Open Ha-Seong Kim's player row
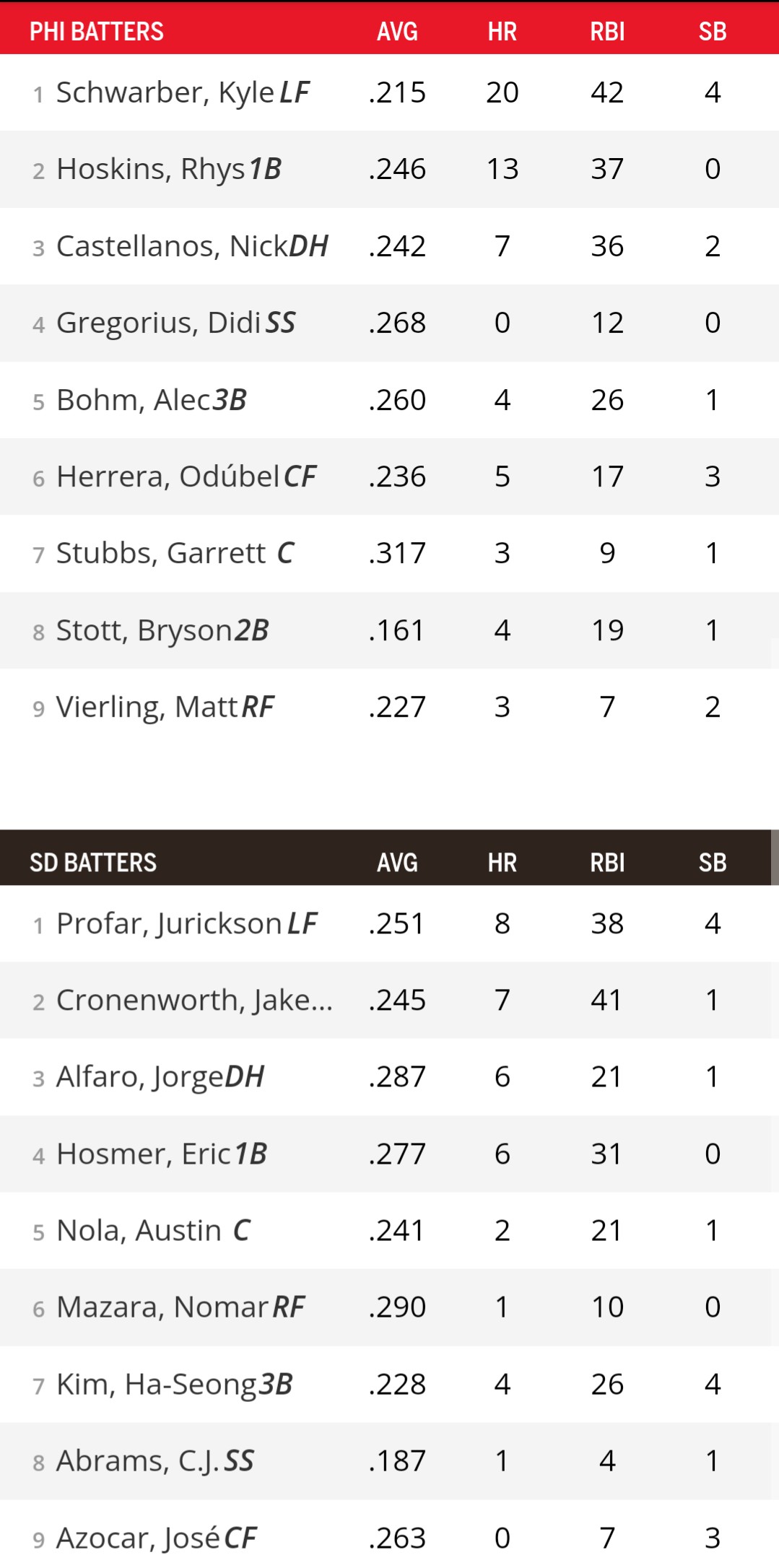 [157, 1384]
